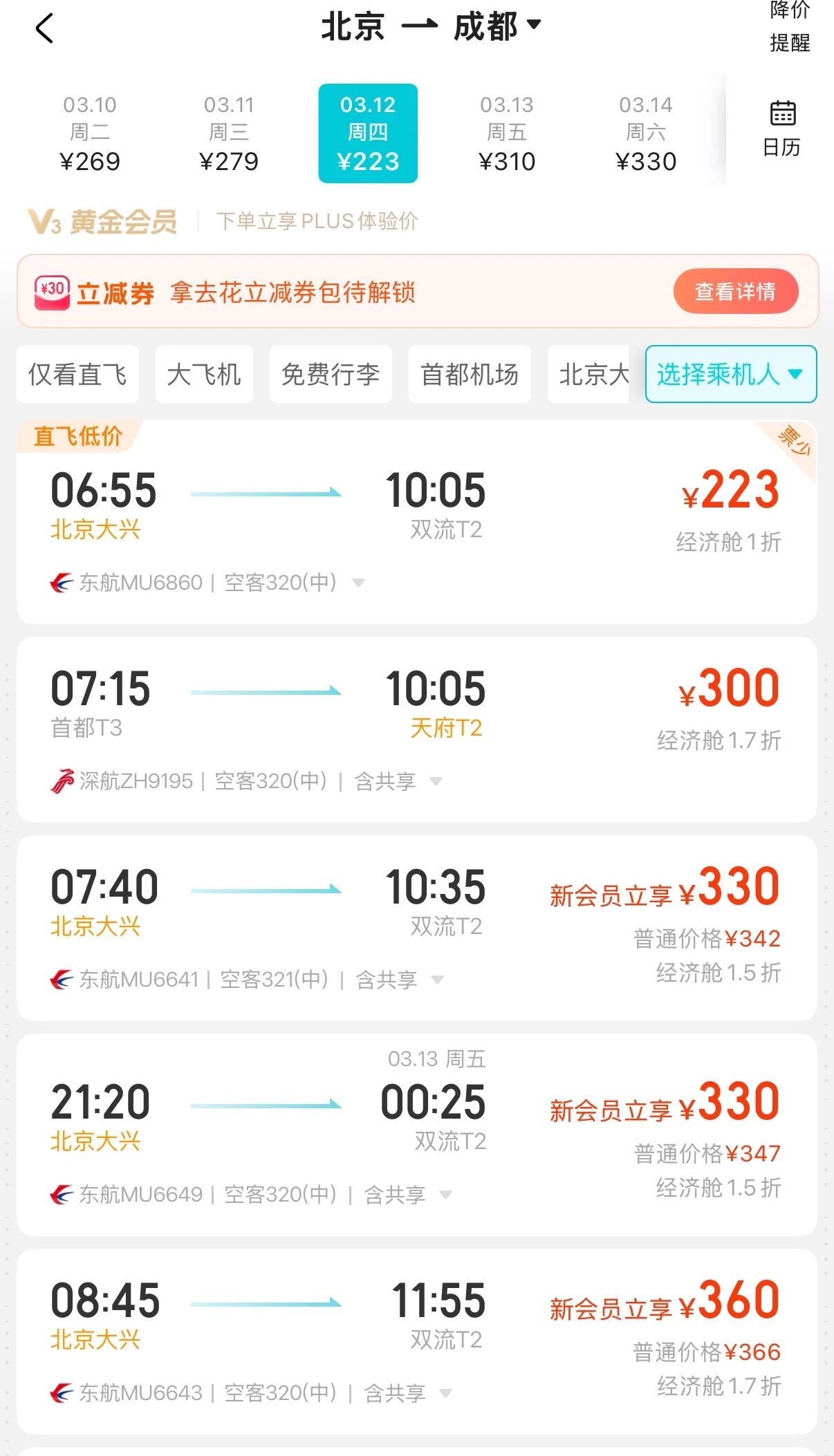Select date 03.11 周三 ¥279
The image size is (834, 1456).
coord(229,133)
